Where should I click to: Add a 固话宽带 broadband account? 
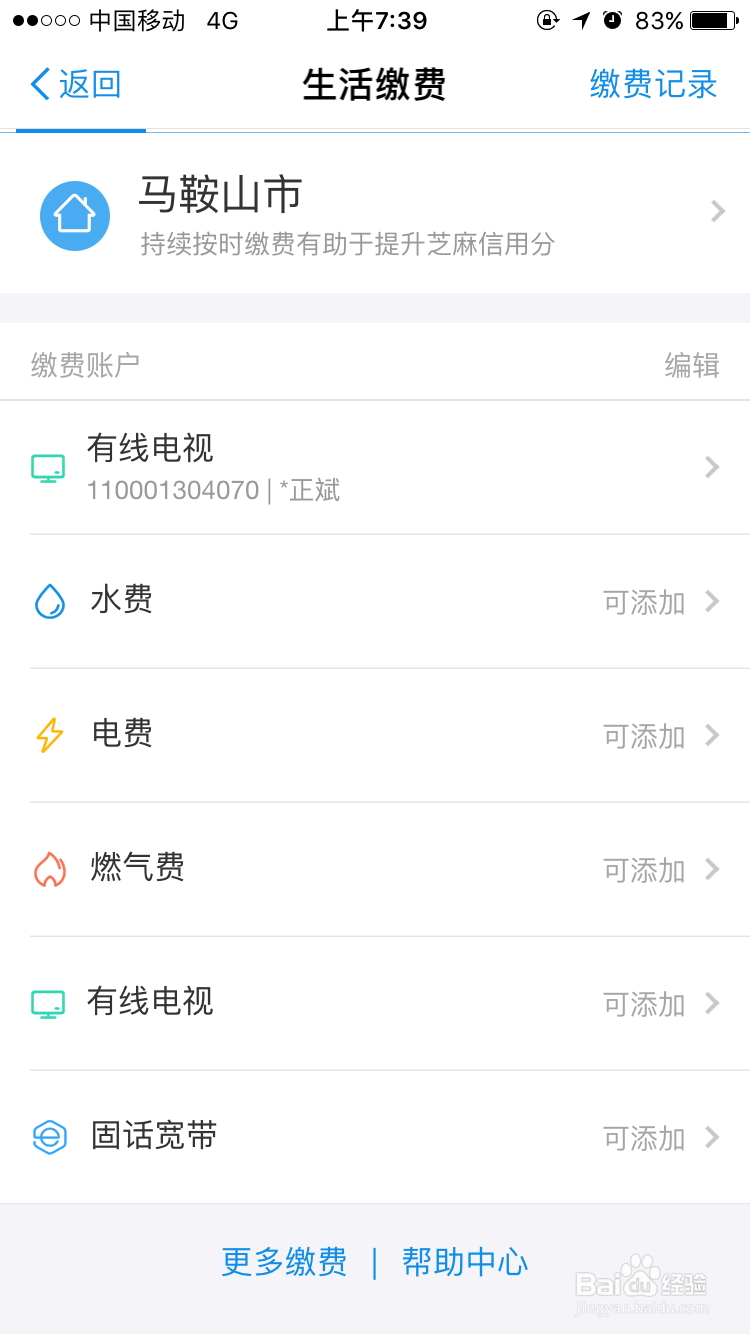(x=375, y=1137)
